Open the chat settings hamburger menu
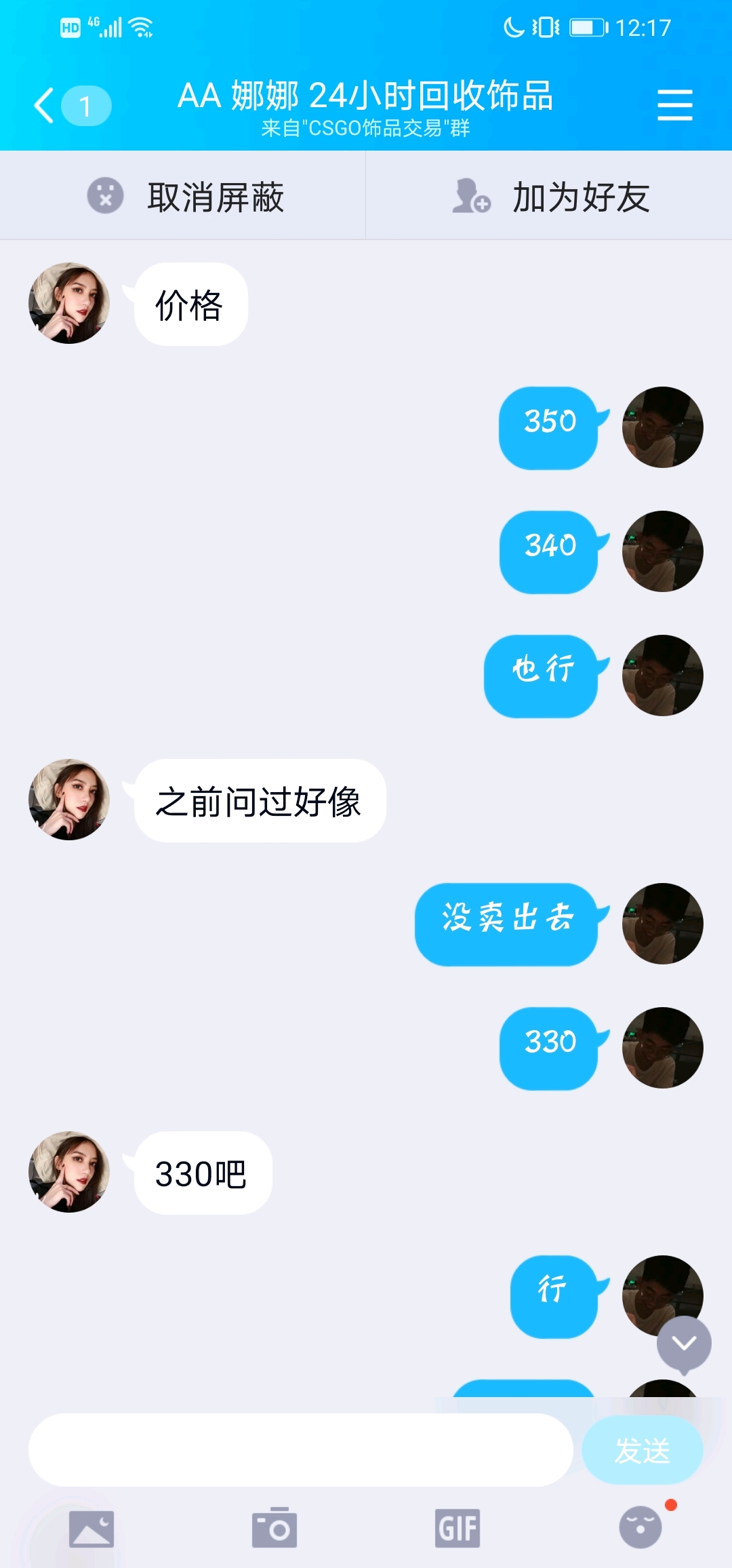This screenshot has height=1568, width=732. tap(674, 106)
